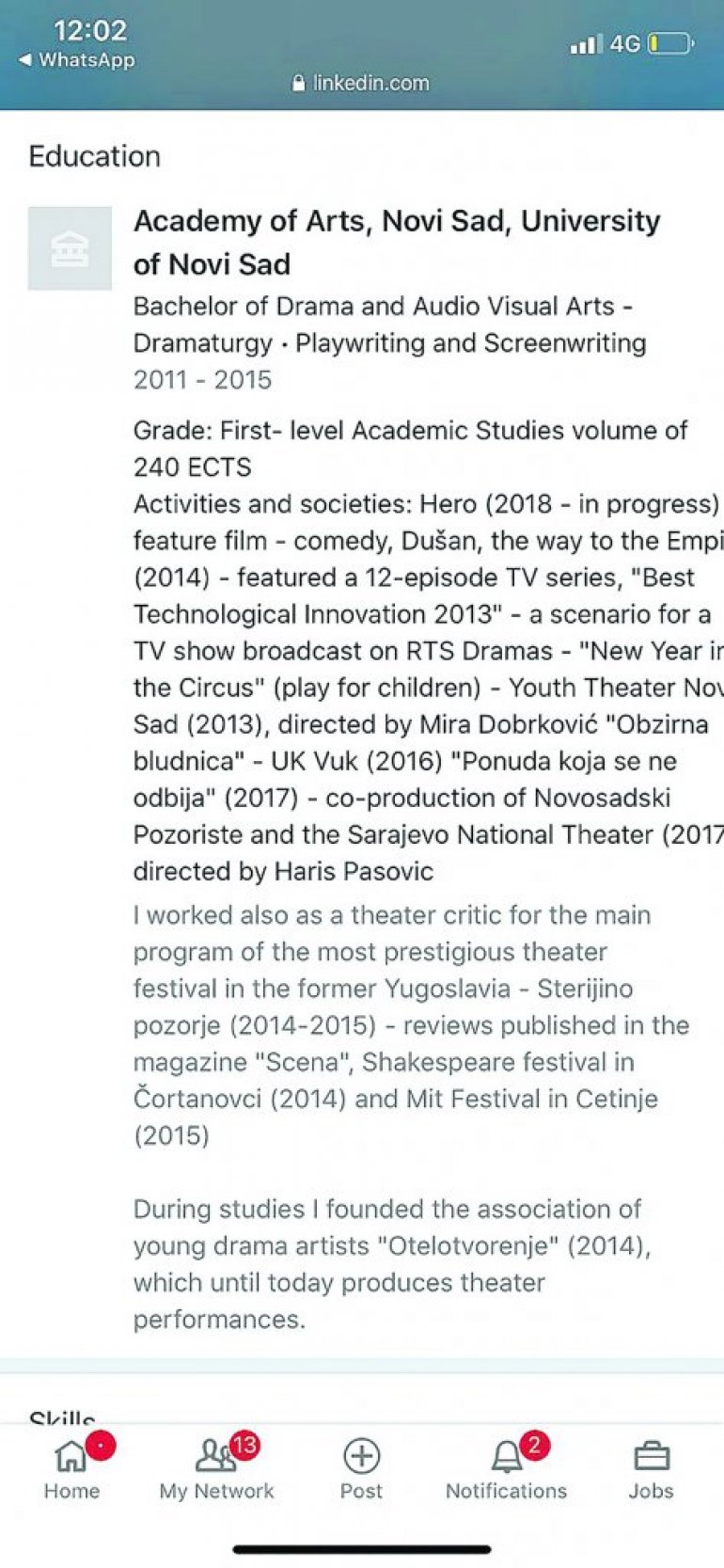Open the My Network tab
724x1568 pixels.
coord(217,1469)
